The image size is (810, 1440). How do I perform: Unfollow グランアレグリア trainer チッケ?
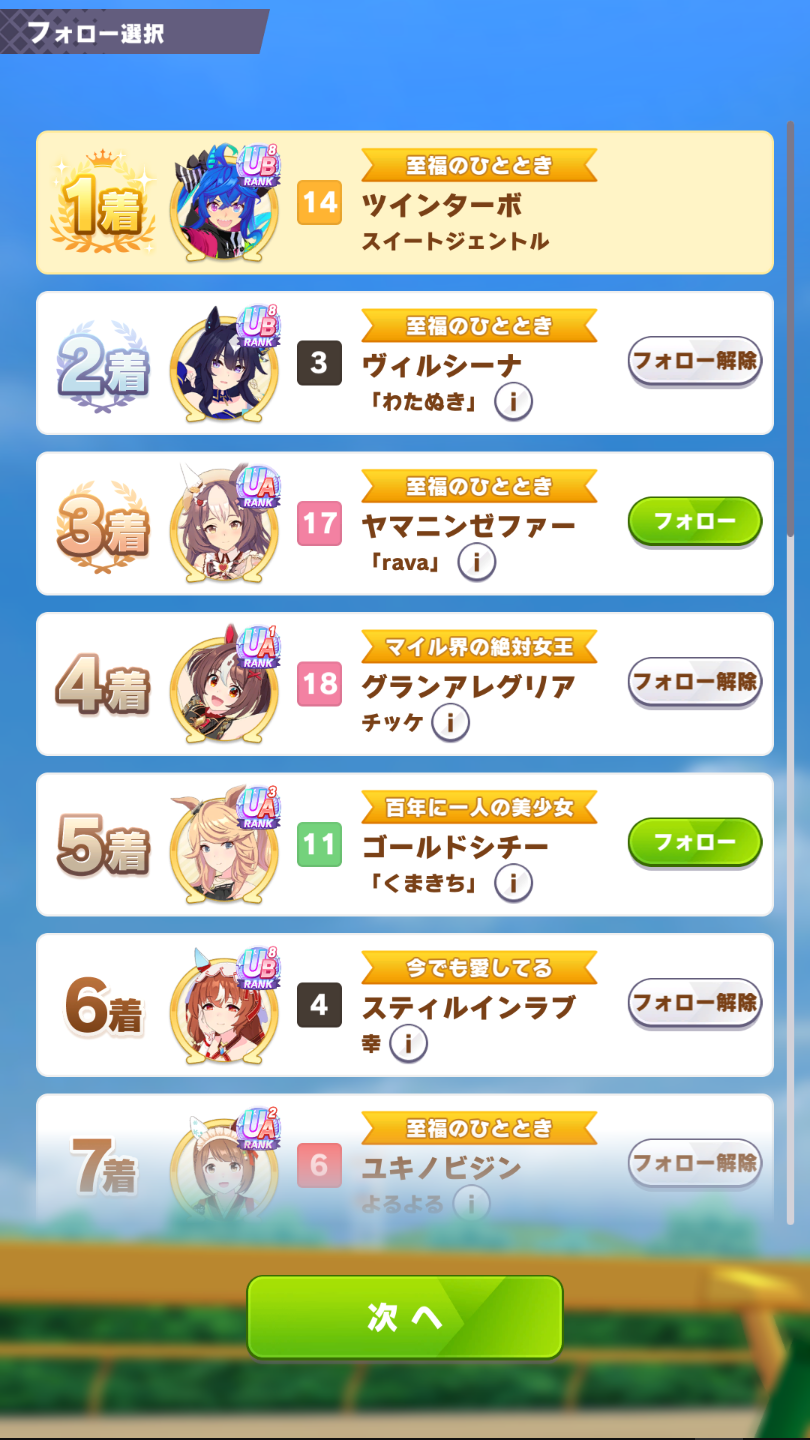(694, 682)
